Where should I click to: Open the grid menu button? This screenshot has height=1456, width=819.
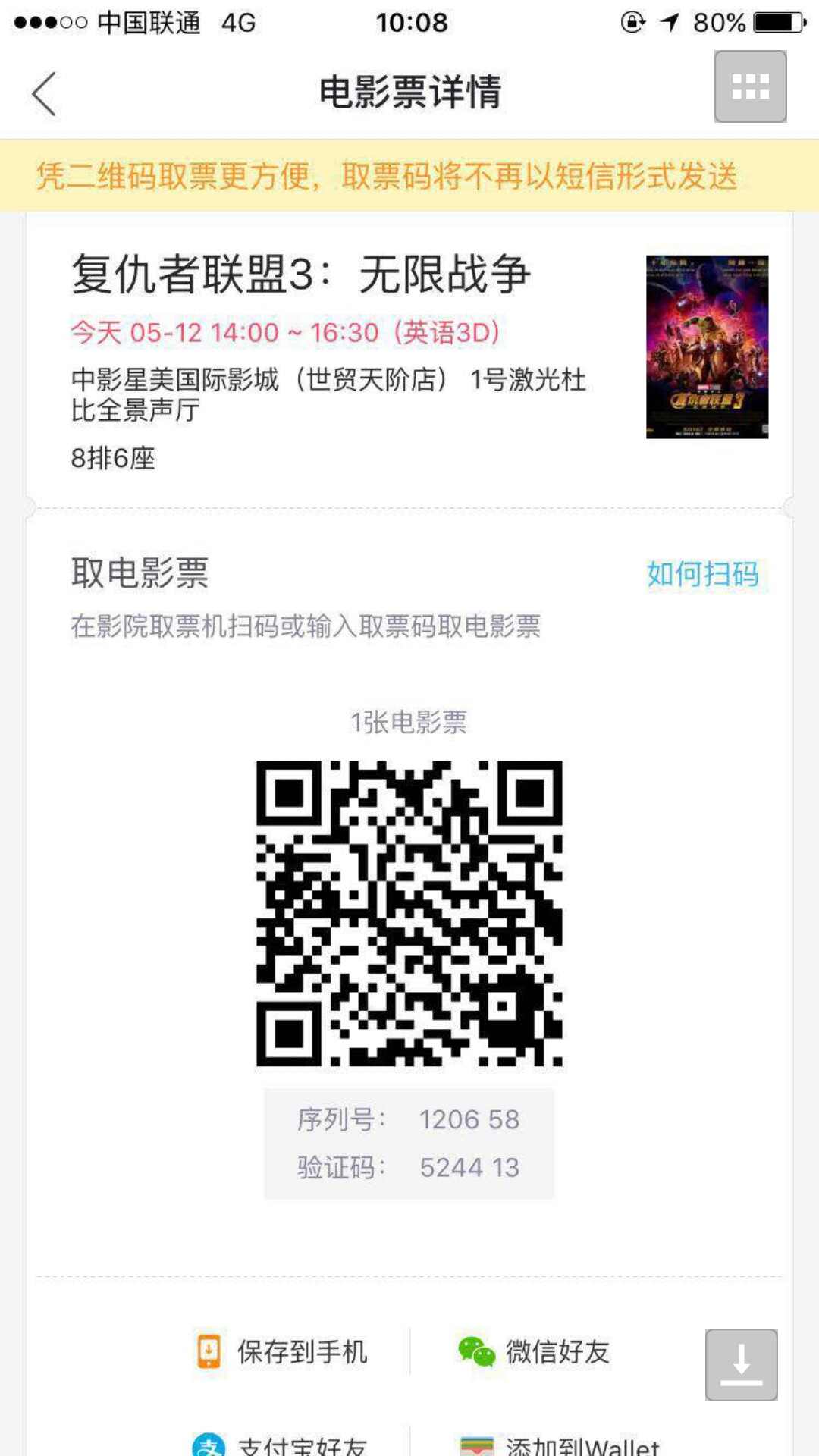pyautogui.click(x=750, y=86)
